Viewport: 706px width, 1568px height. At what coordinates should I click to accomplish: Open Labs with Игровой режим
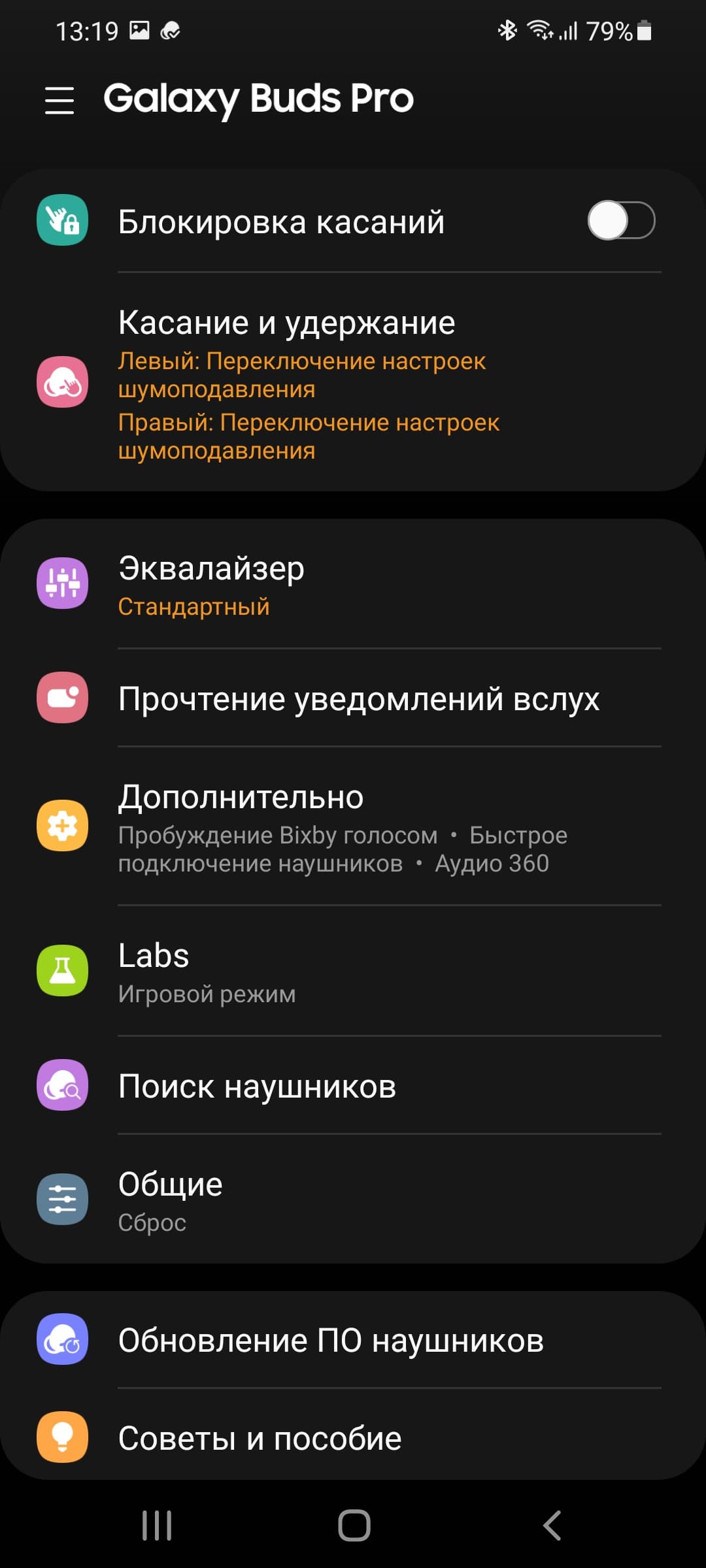click(353, 972)
